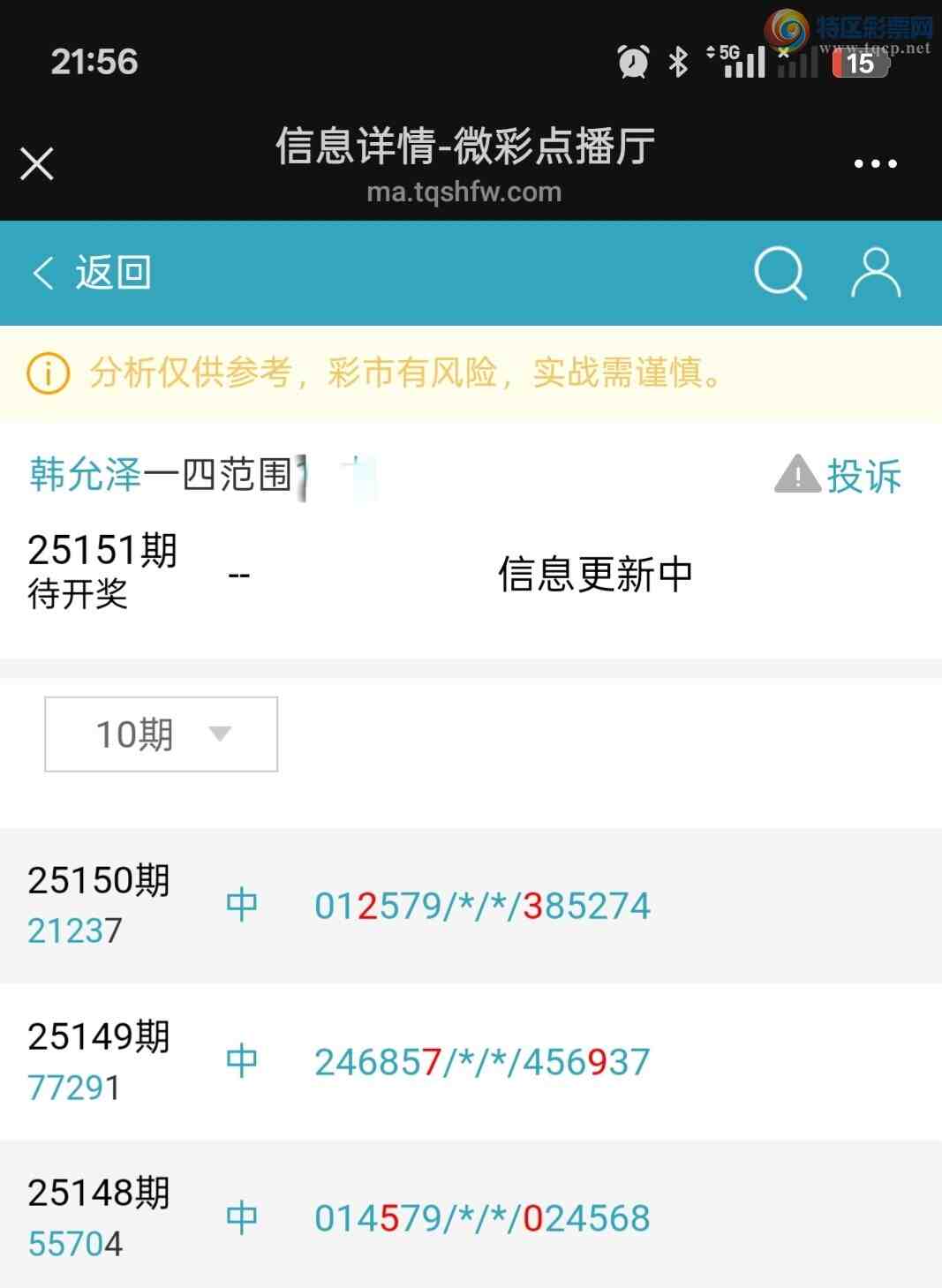Open the 投诉 complaint link

point(863,475)
